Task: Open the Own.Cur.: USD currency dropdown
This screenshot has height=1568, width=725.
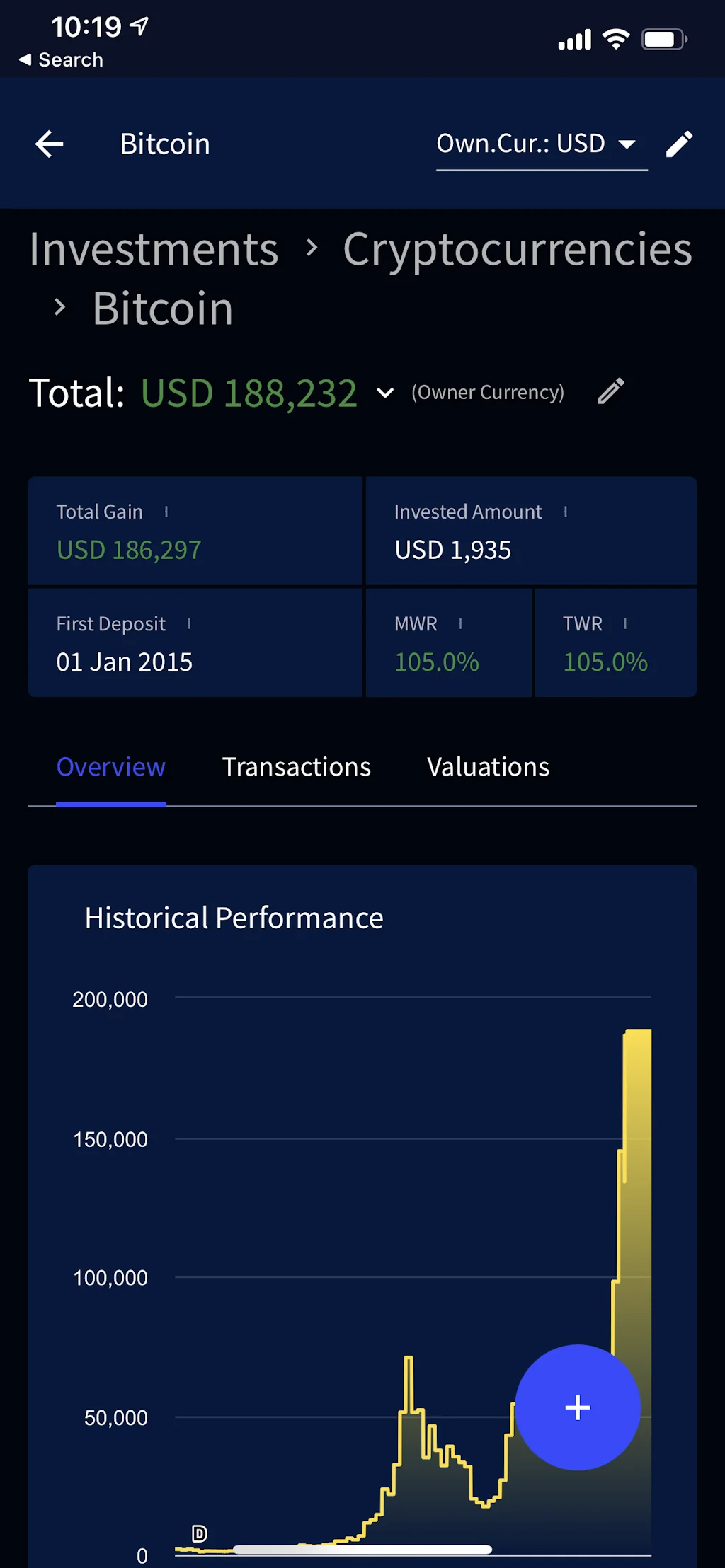Action: click(x=542, y=144)
